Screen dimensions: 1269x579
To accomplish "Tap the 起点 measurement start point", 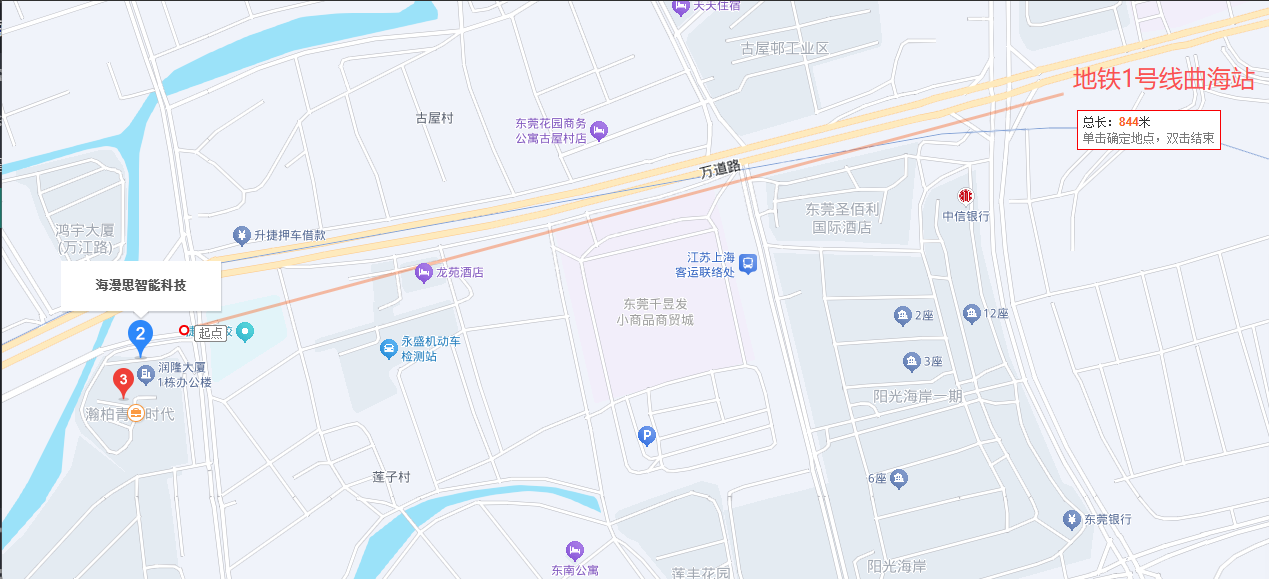I will [x=183, y=330].
